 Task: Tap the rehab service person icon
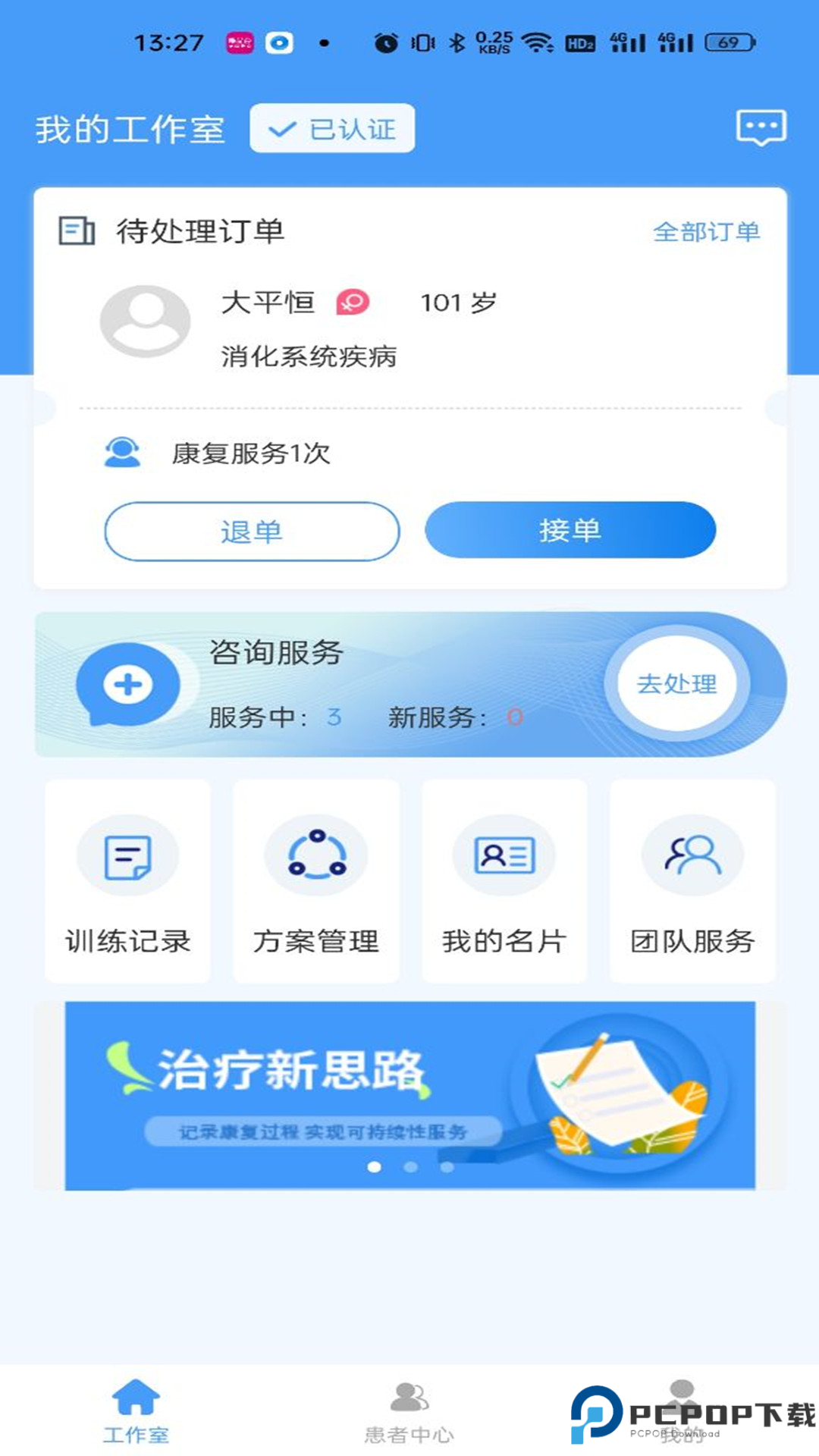click(x=121, y=453)
